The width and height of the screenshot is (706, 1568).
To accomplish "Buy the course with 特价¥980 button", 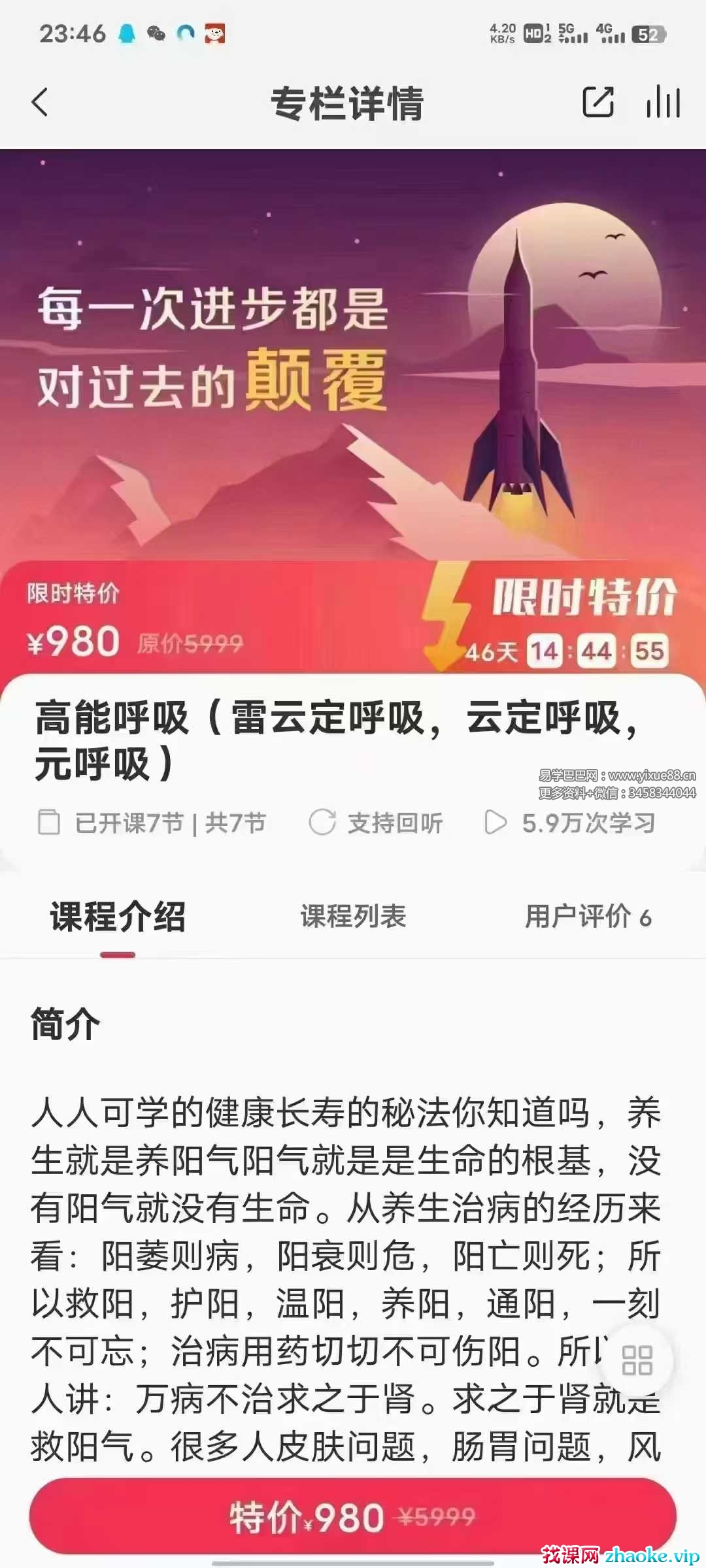I will coord(353,1516).
